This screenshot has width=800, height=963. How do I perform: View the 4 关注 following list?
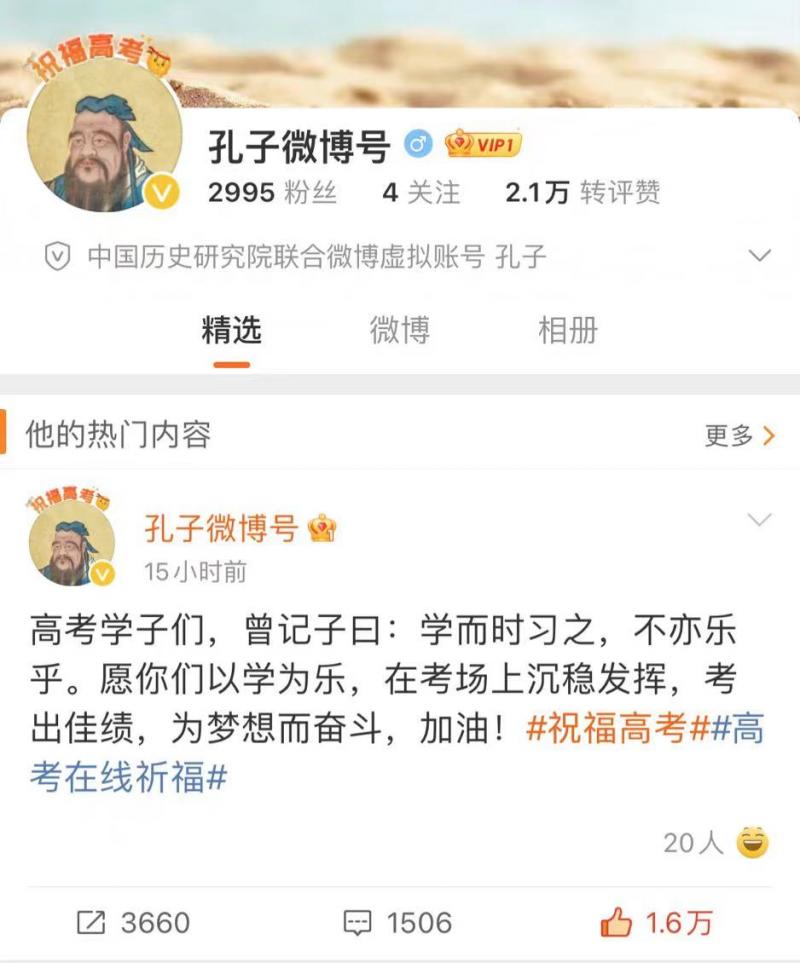coord(421,192)
